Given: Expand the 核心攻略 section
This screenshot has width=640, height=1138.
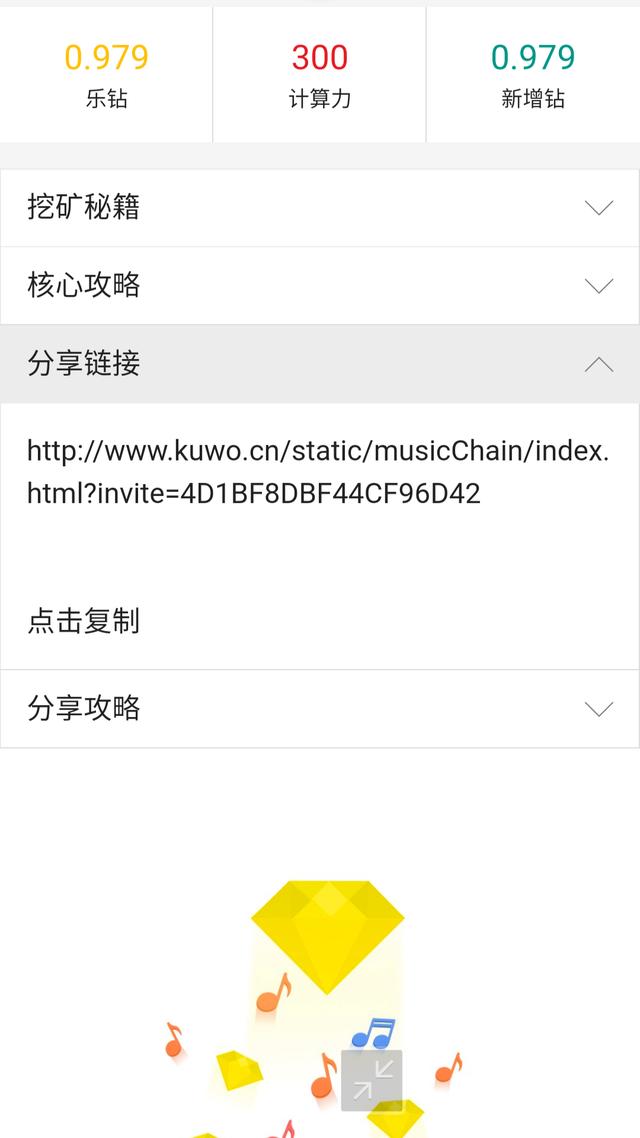Looking at the screenshot, I should [319, 286].
